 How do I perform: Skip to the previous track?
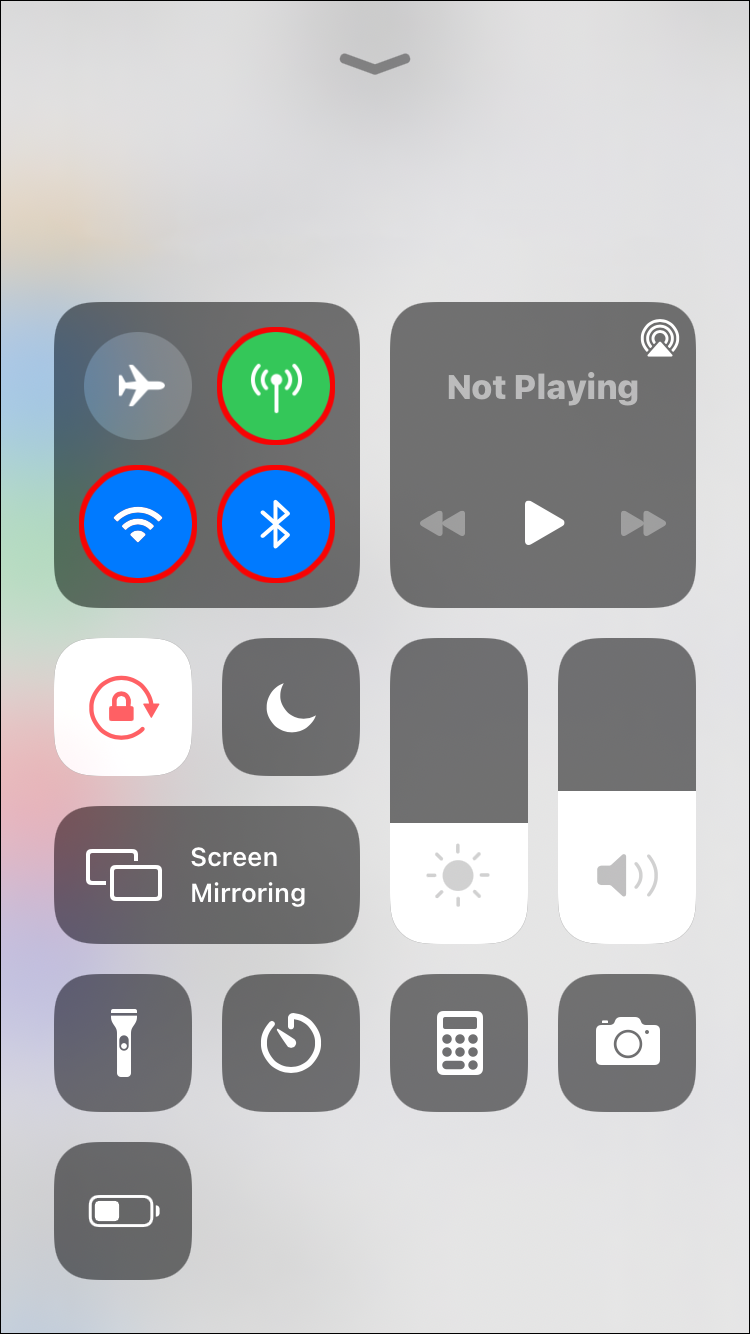pyautogui.click(x=444, y=523)
